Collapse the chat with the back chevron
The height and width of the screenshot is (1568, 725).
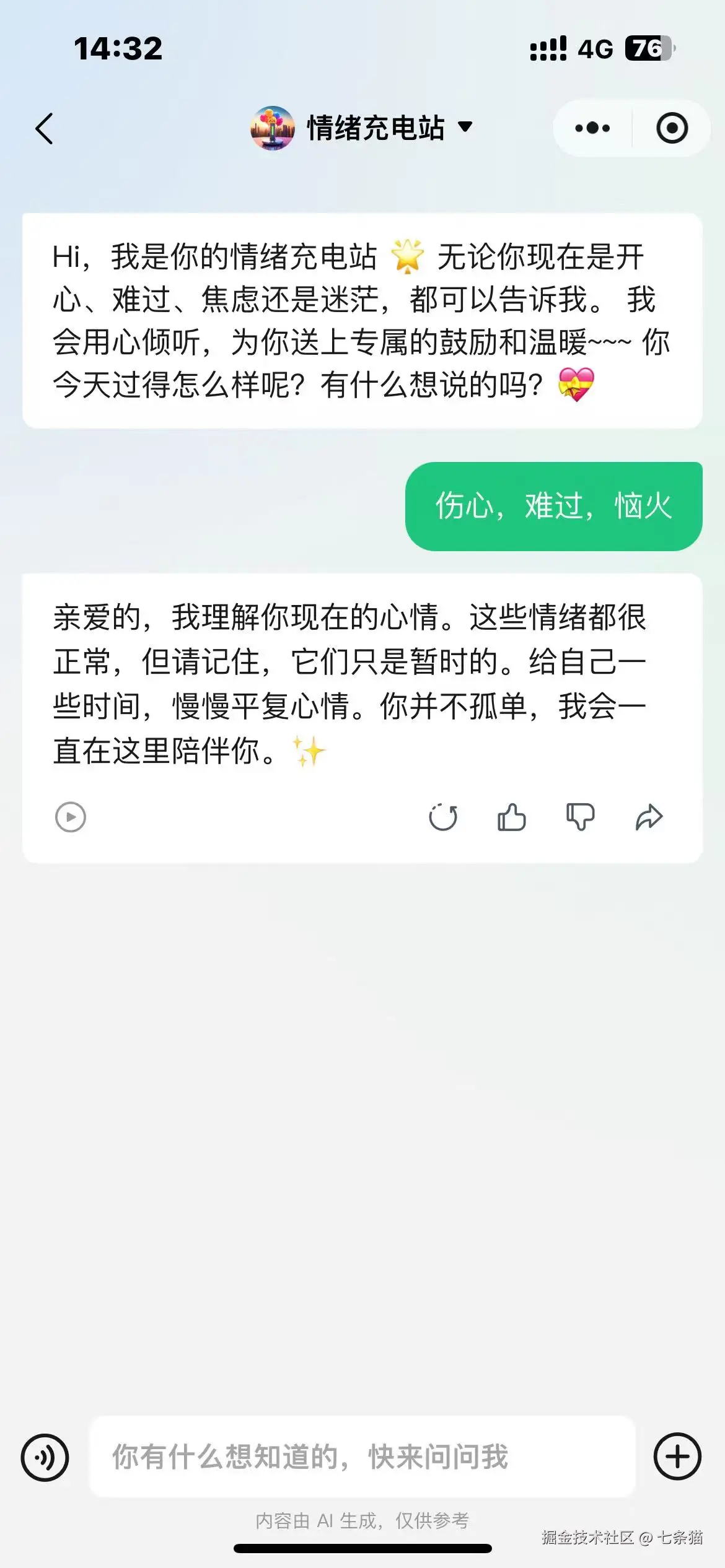point(43,128)
